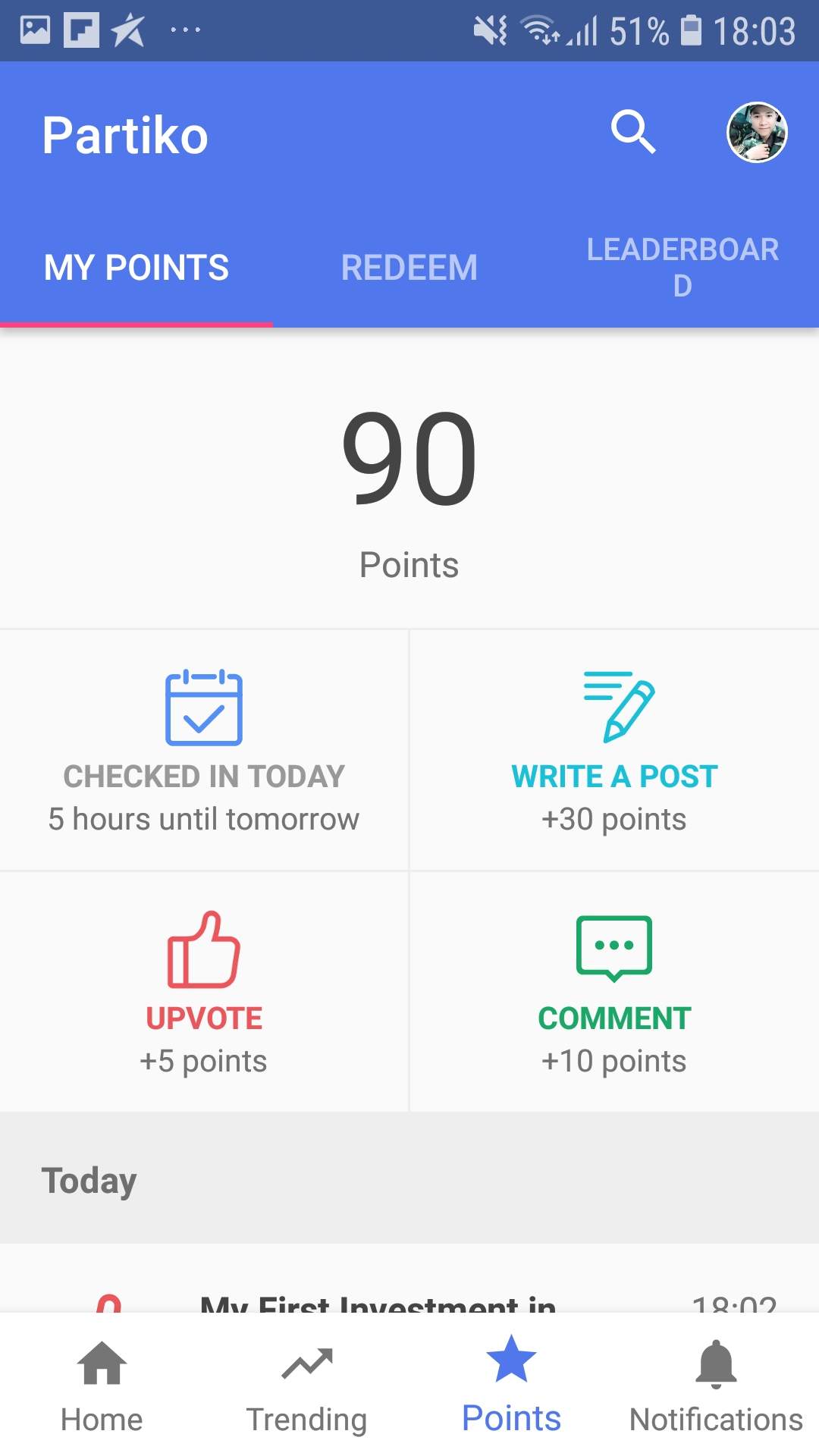
Task: Switch to the Redeem tab
Action: click(409, 268)
